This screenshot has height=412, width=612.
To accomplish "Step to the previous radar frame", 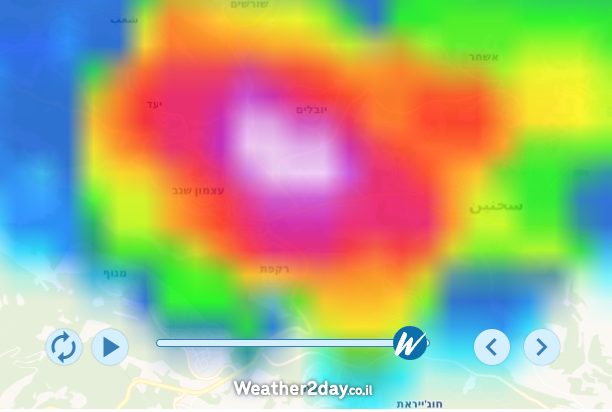I will coord(491,347).
